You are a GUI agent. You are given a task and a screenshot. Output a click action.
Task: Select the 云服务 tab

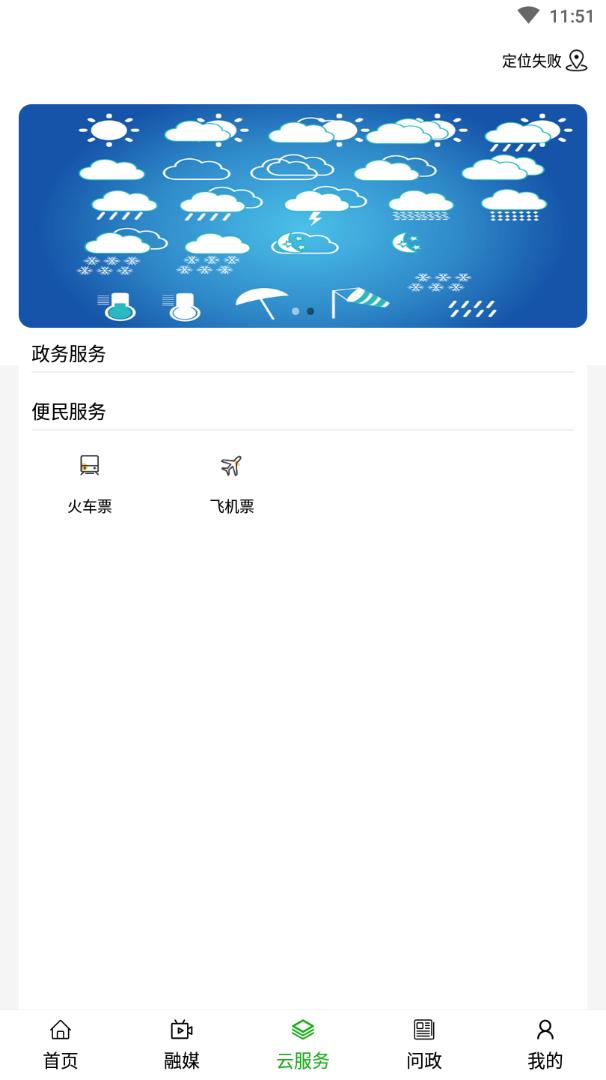303,1044
